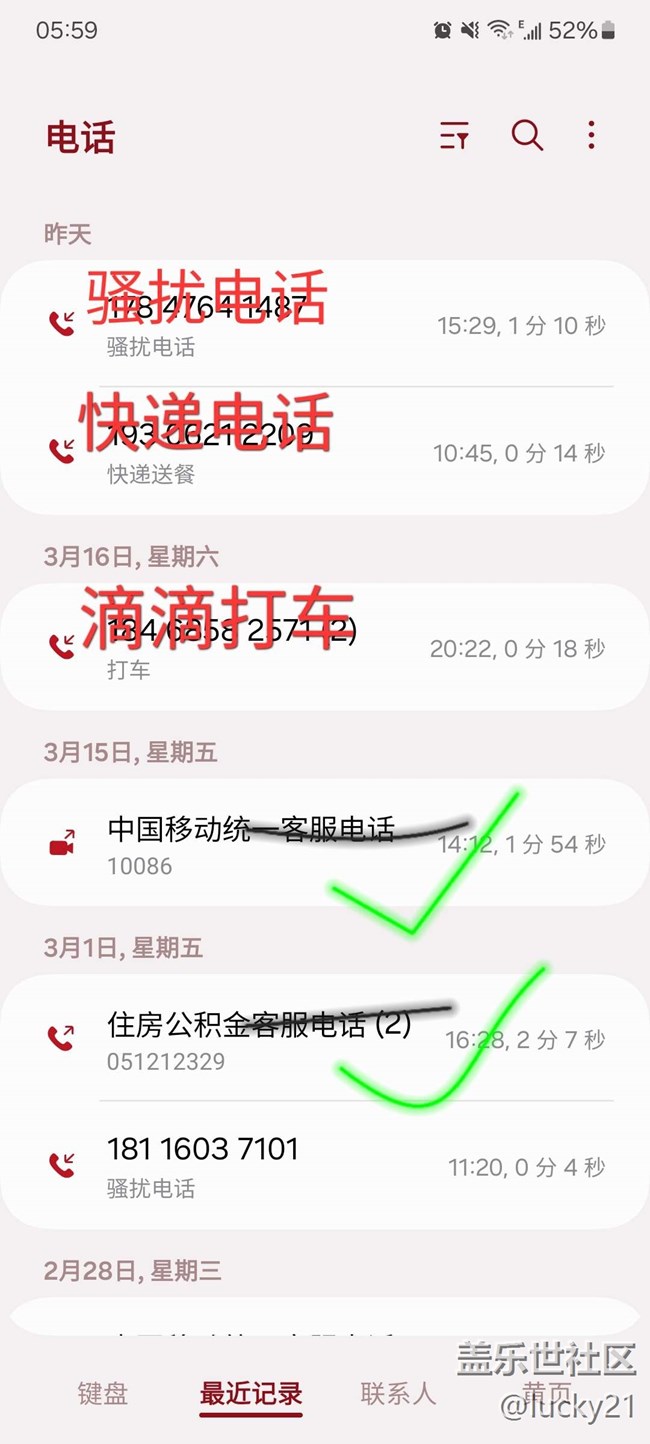Open the call log filter icon
Viewport: 650px width, 1444px height.
(x=454, y=135)
